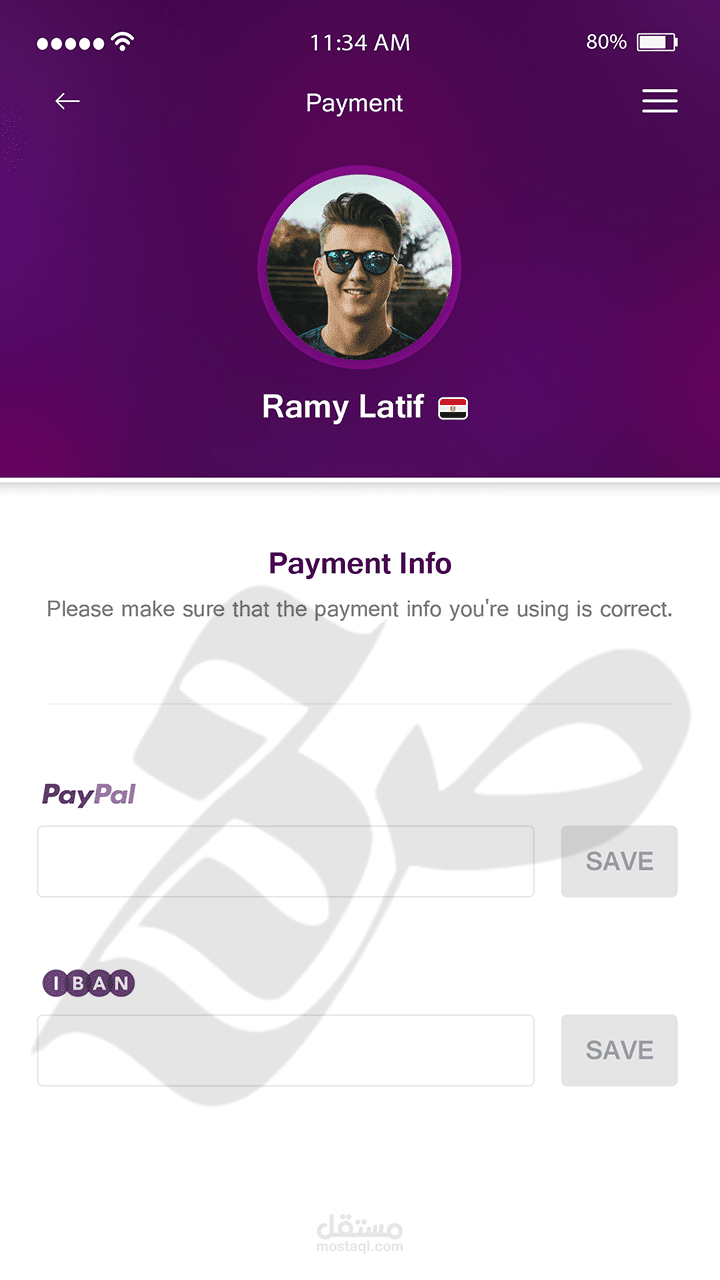Focus the IBAN input field
The height and width of the screenshot is (1280, 720).
click(286, 1050)
